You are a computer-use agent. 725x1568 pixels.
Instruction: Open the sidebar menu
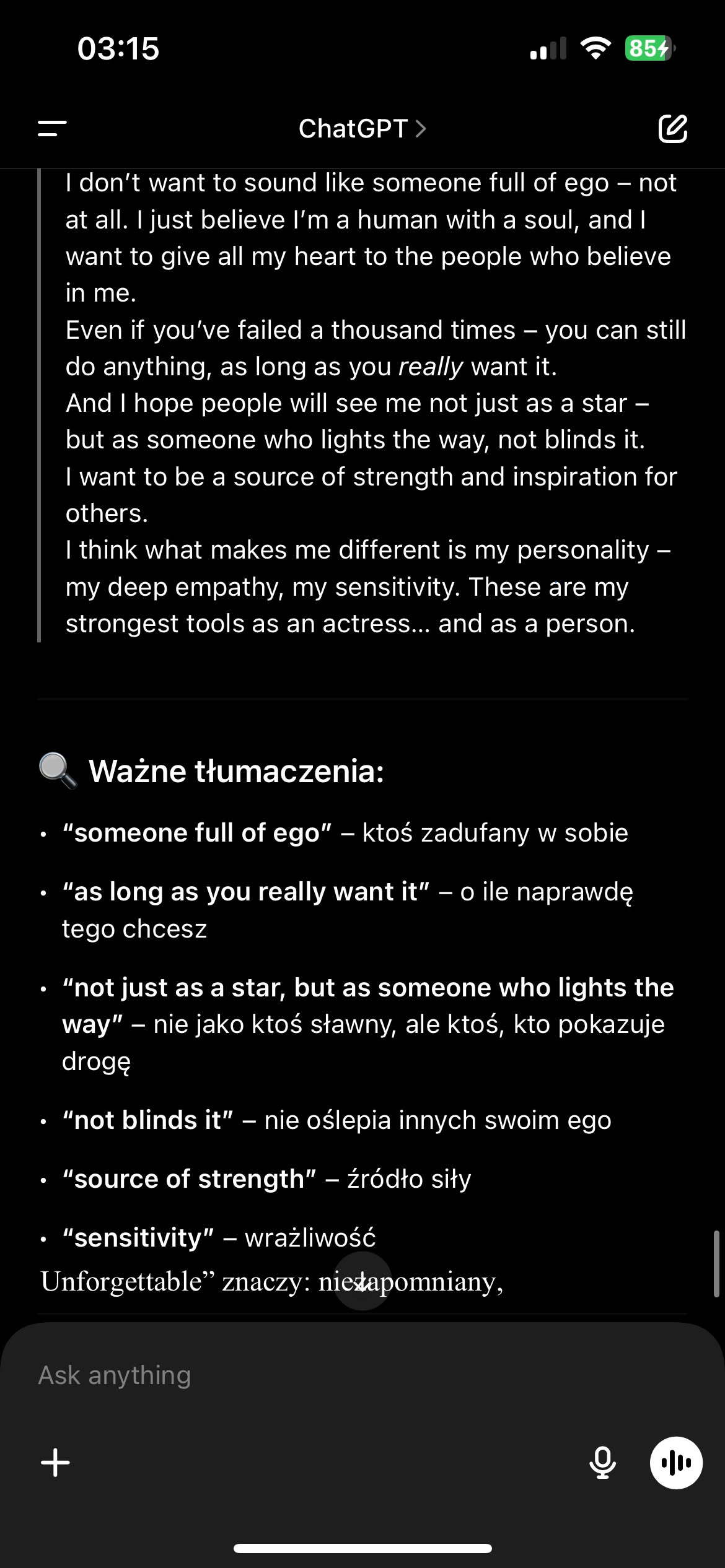click(52, 129)
